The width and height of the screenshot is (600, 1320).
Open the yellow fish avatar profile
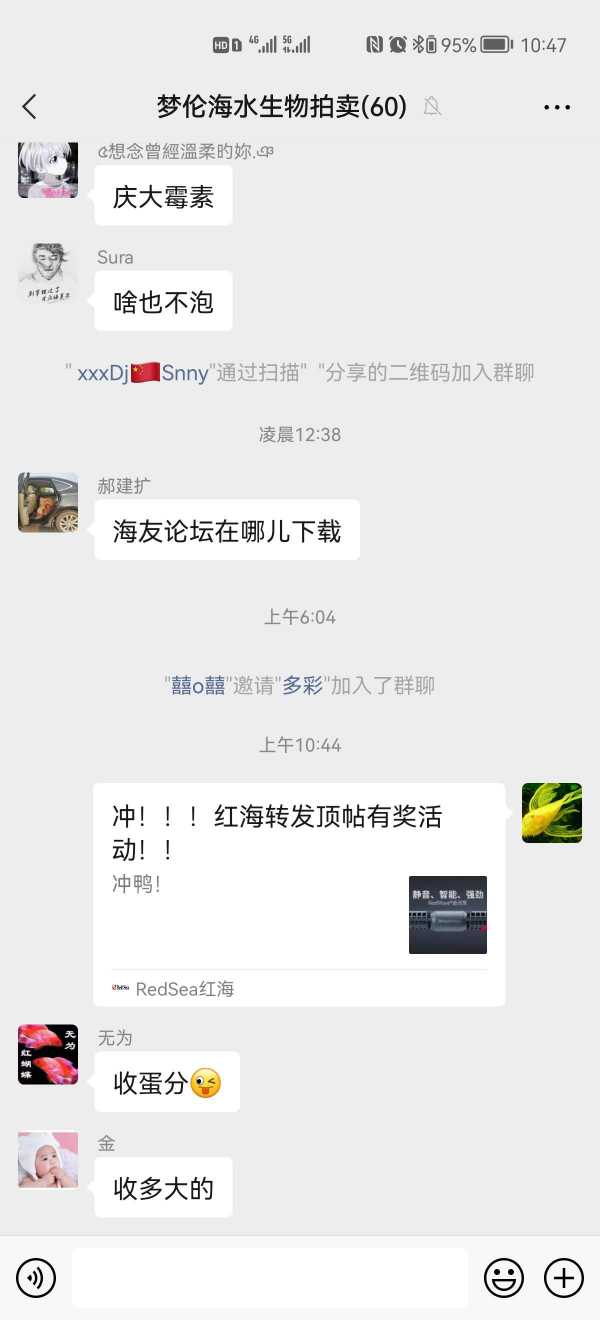click(552, 813)
